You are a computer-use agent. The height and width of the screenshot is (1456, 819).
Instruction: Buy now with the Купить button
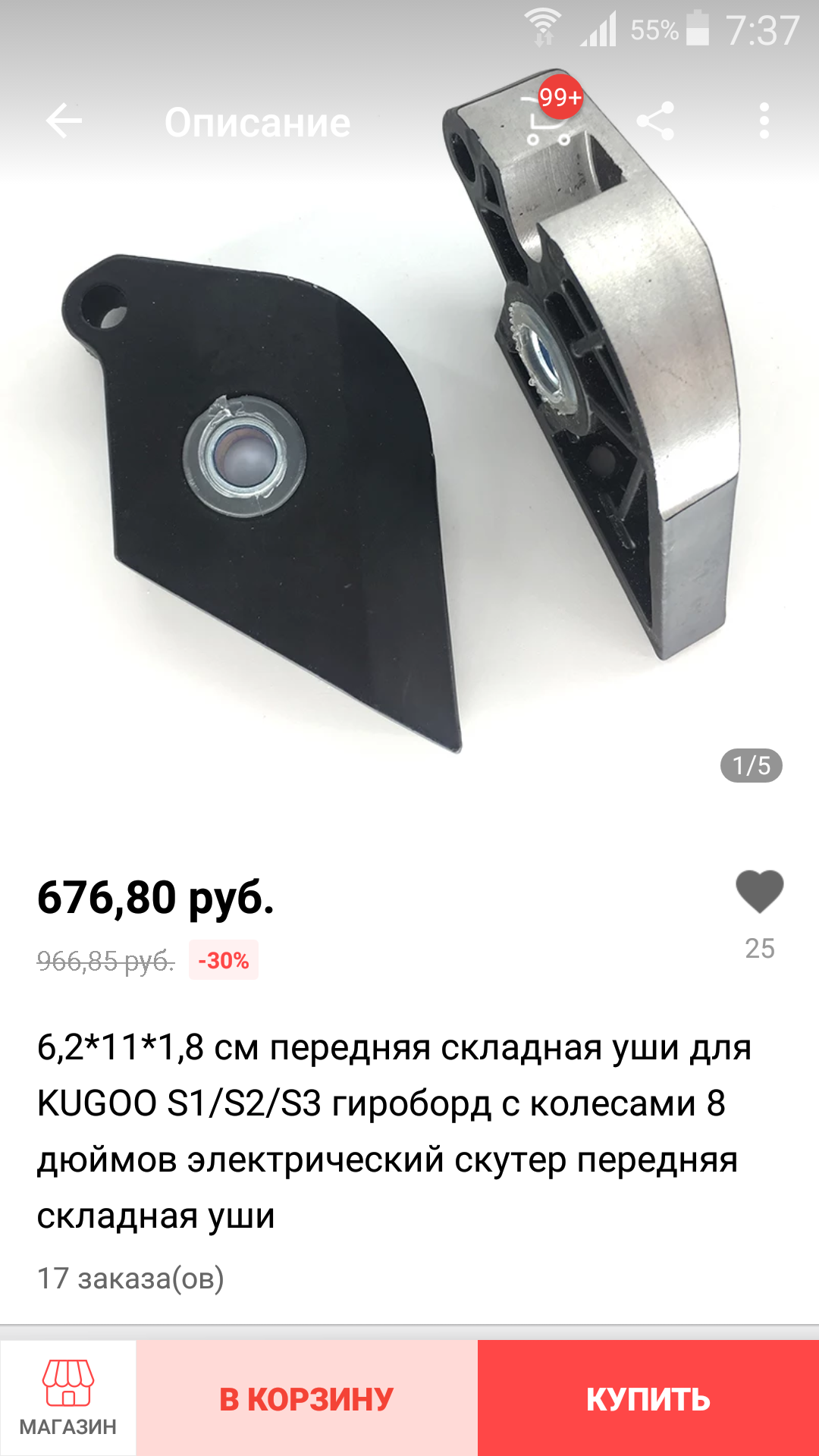pyautogui.click(x=648, y=1398)
